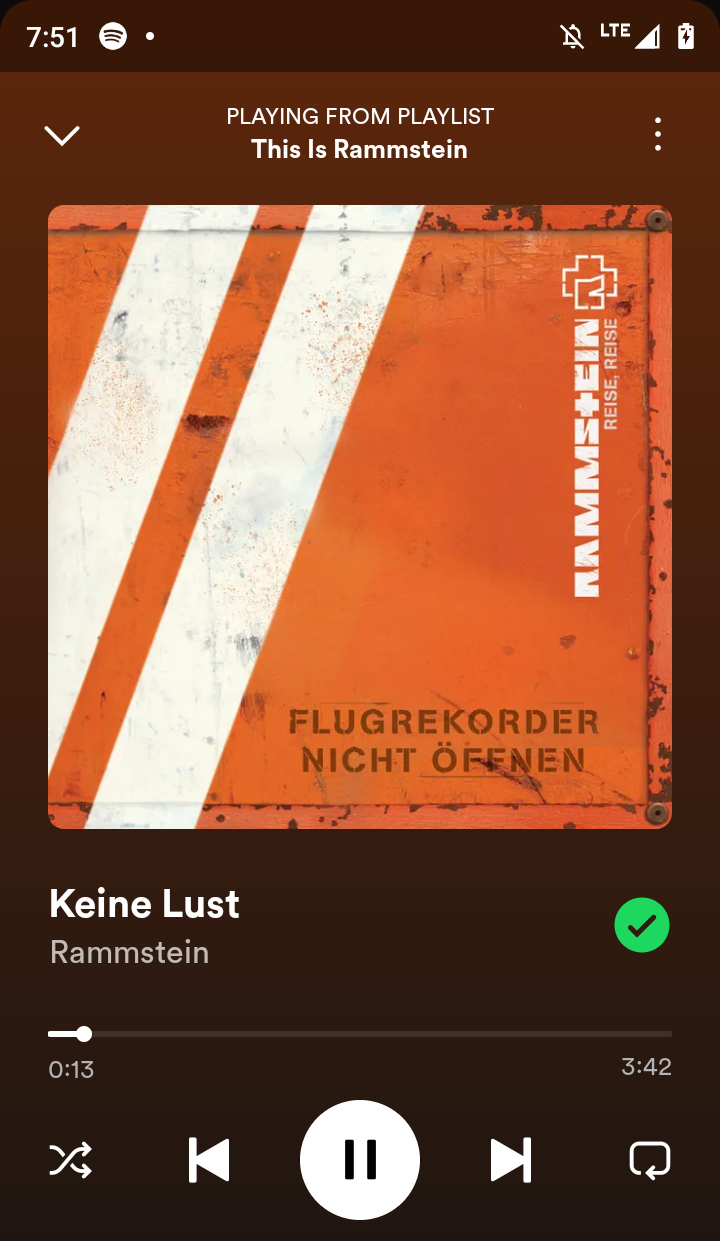This screenshot has width=720, height=1241.
Task: Skip to next track
Action: (510, 1160)
